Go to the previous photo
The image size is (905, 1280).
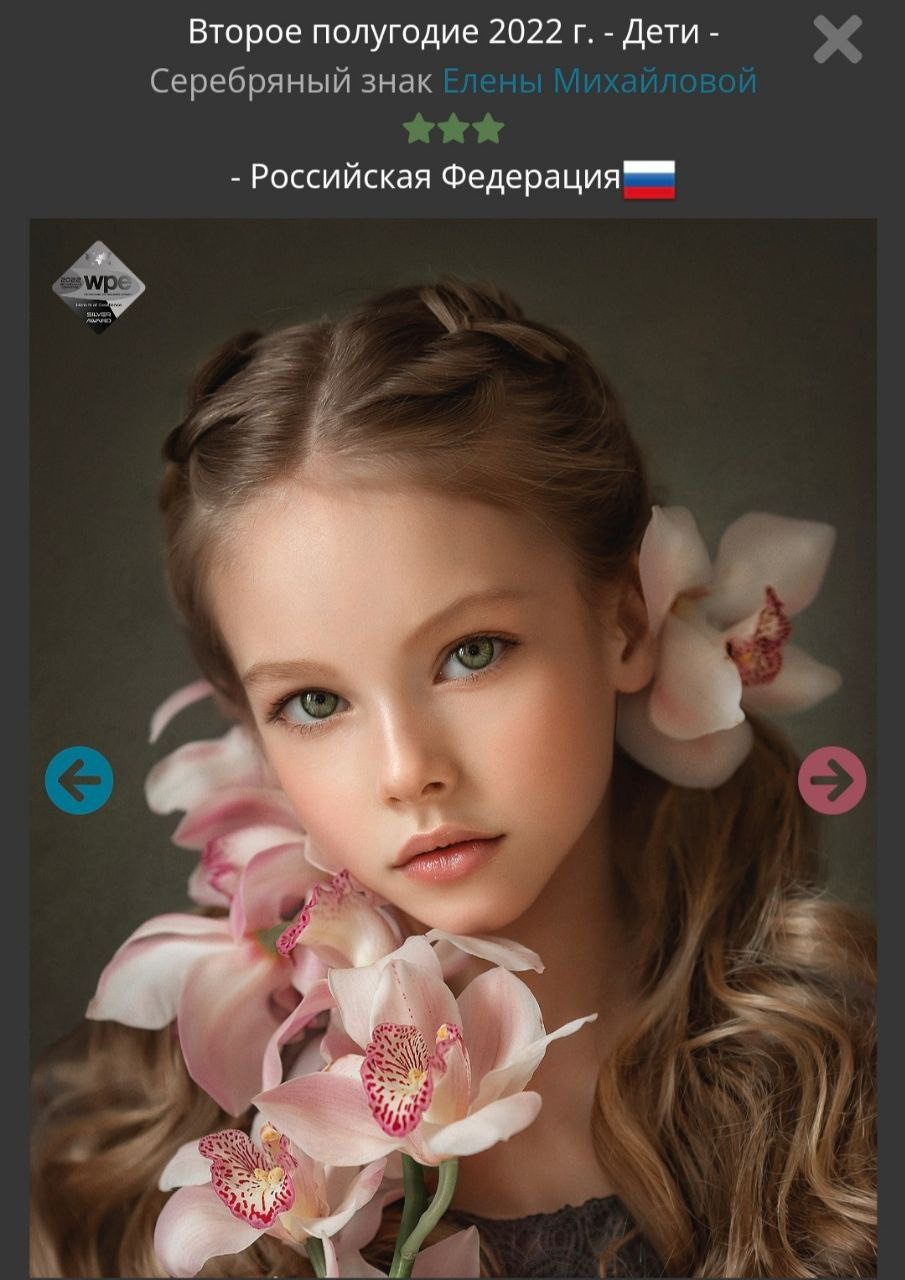pyautogui.click(x=79, y=781)
